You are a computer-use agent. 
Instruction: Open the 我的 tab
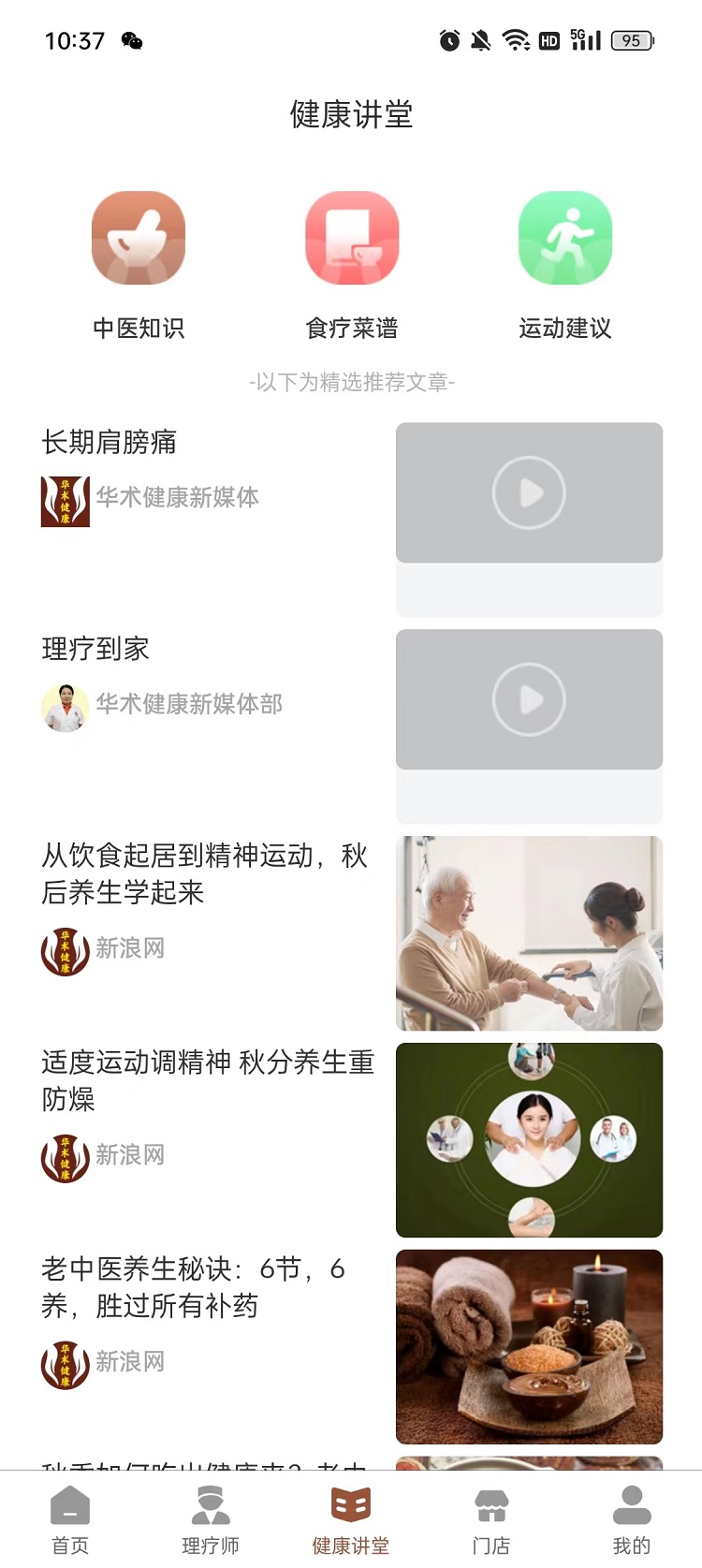tap(632, 1519)
